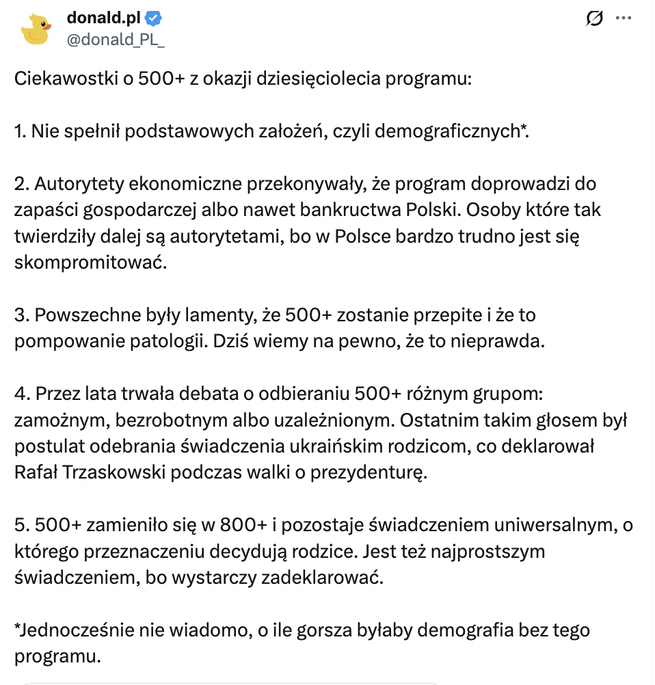
Task: Tap the @donald_PL_ handle
Action: tap(115, 40)
